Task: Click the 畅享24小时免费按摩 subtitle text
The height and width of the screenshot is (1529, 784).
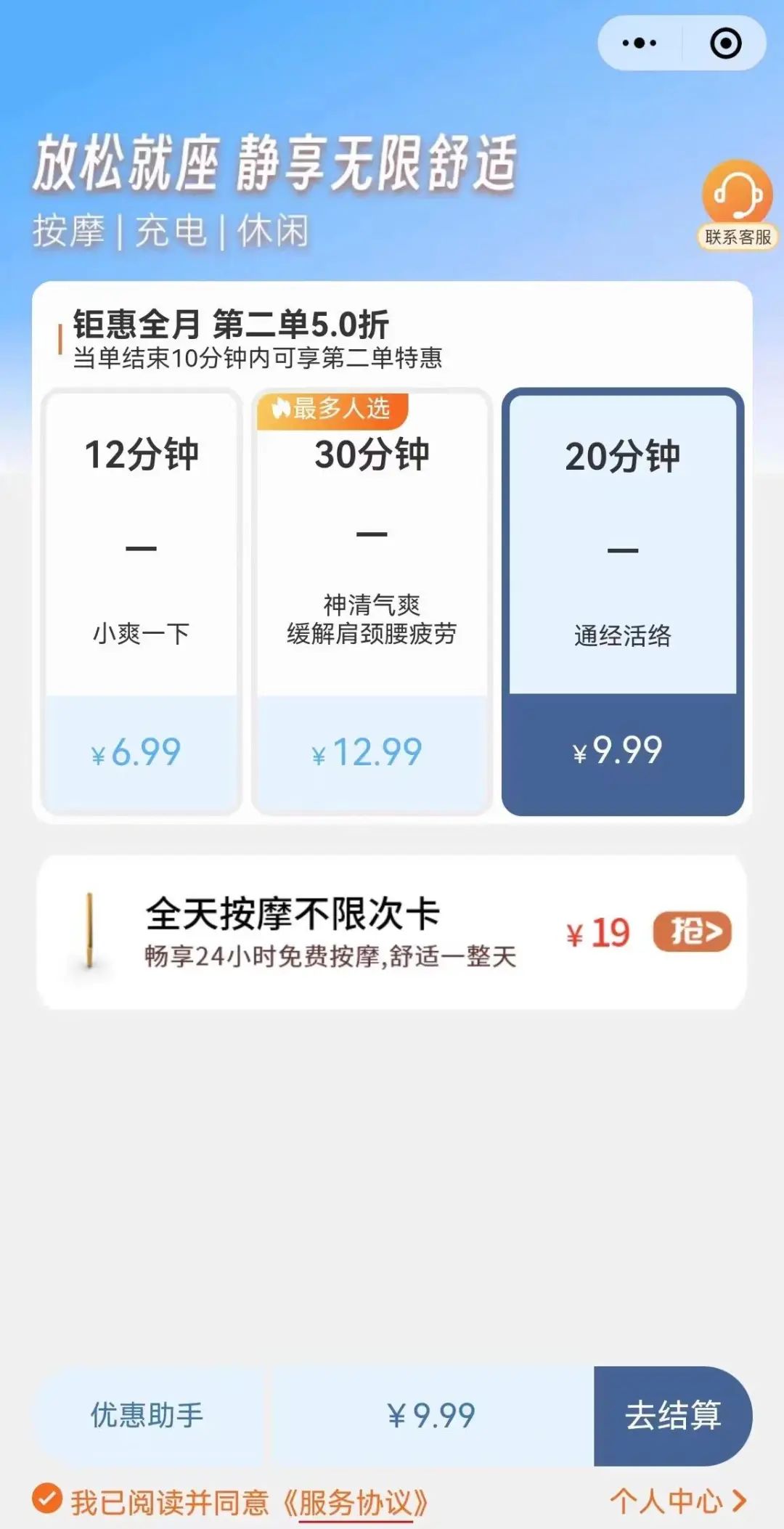Action: (x=330, y=957)
